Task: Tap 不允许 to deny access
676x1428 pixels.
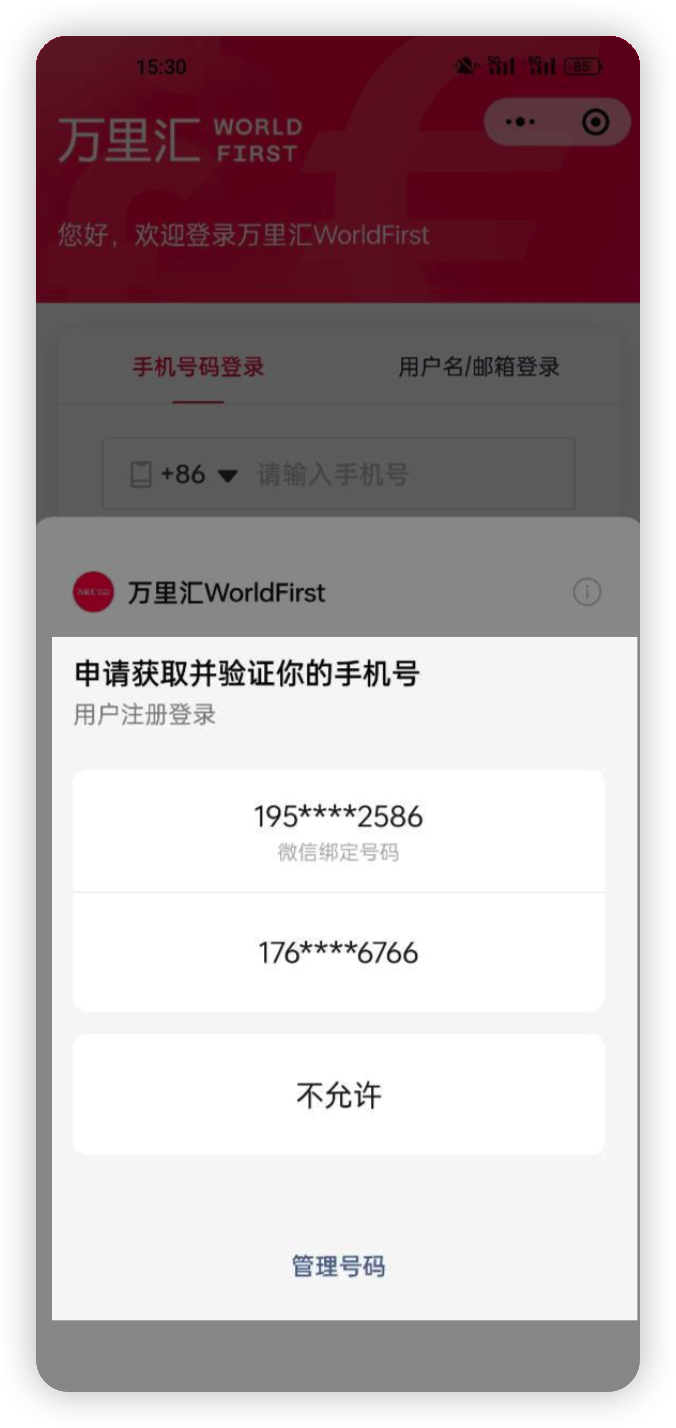Action: coord(338,1095)
